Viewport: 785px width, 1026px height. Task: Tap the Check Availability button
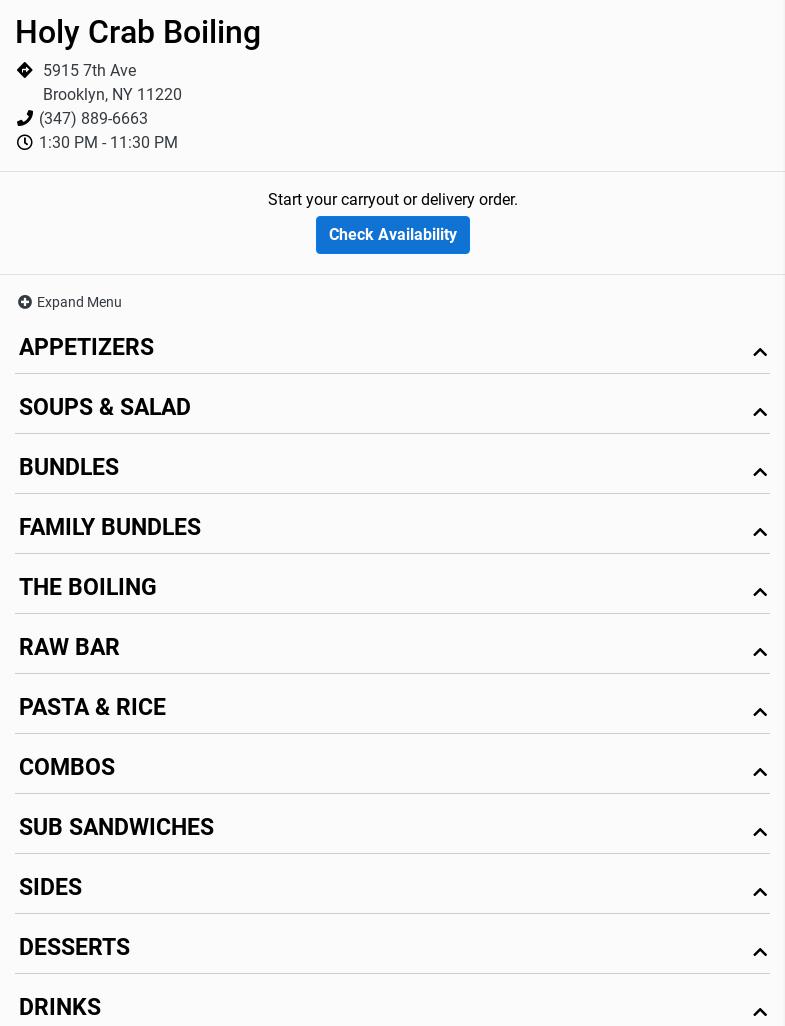tap(392, 235)
